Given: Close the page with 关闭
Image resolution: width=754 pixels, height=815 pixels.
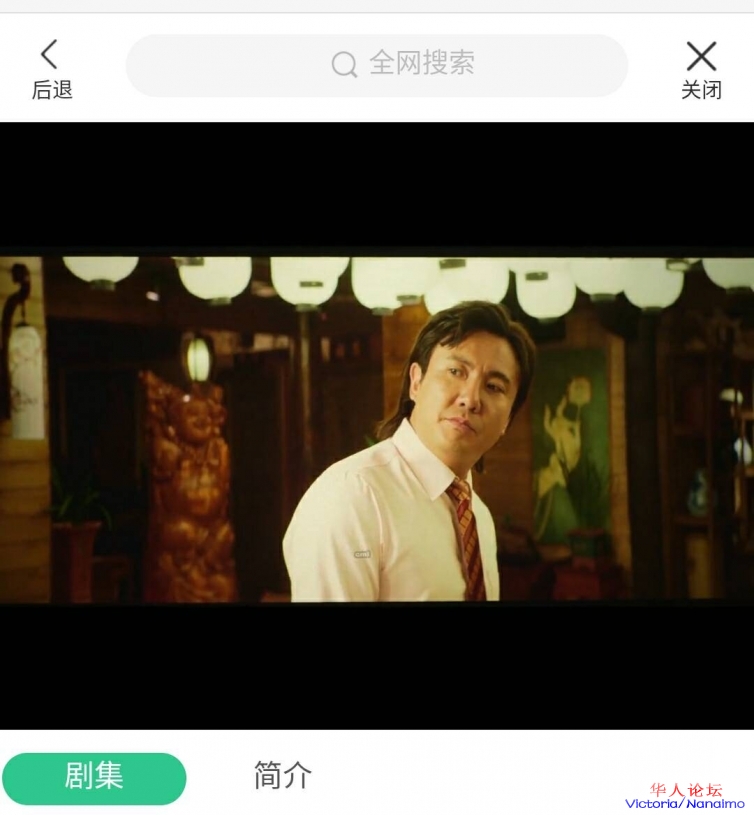Looking at the screenshot, I should coord(701,68).
